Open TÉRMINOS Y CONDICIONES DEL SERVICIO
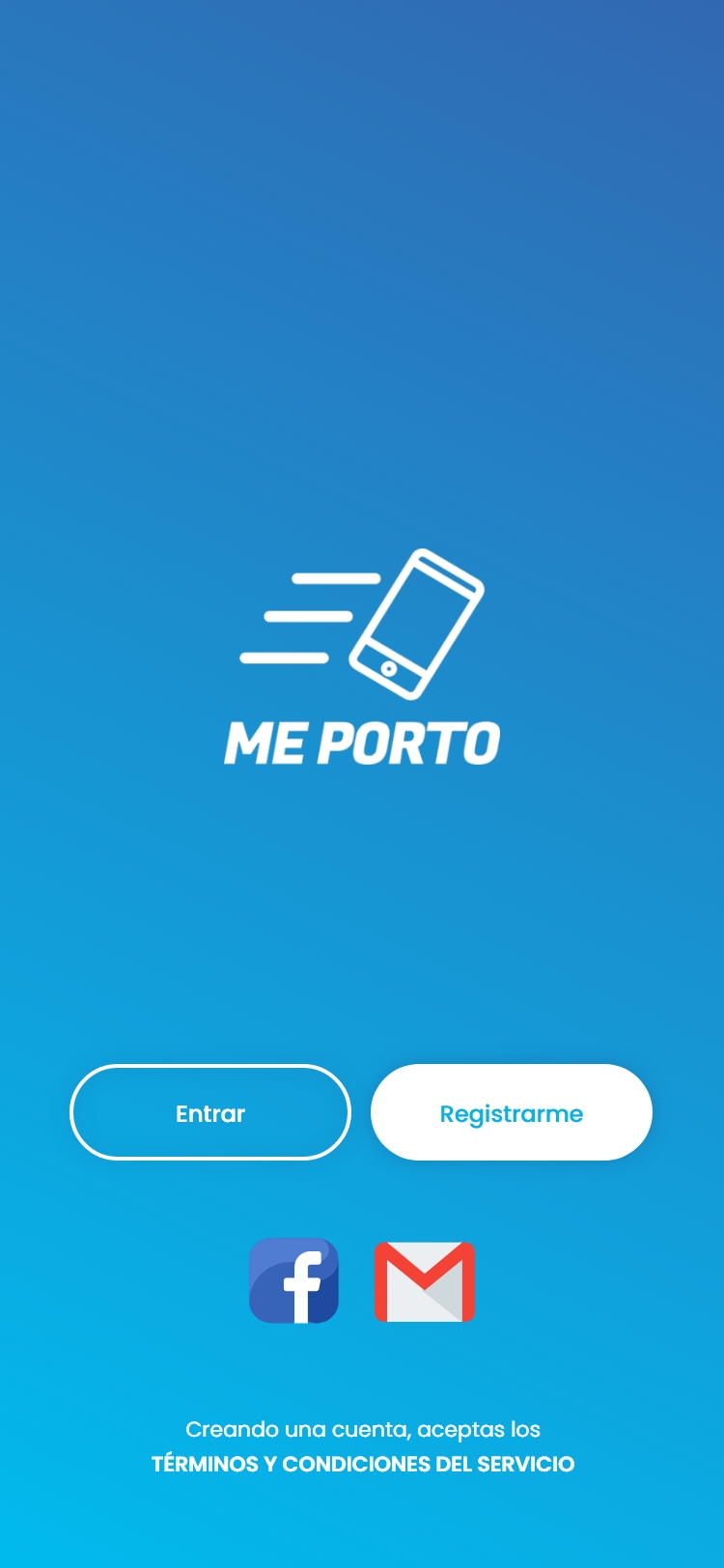Screen dimensions: 724x1568 pyautogui.click(x=362, y=1464)
